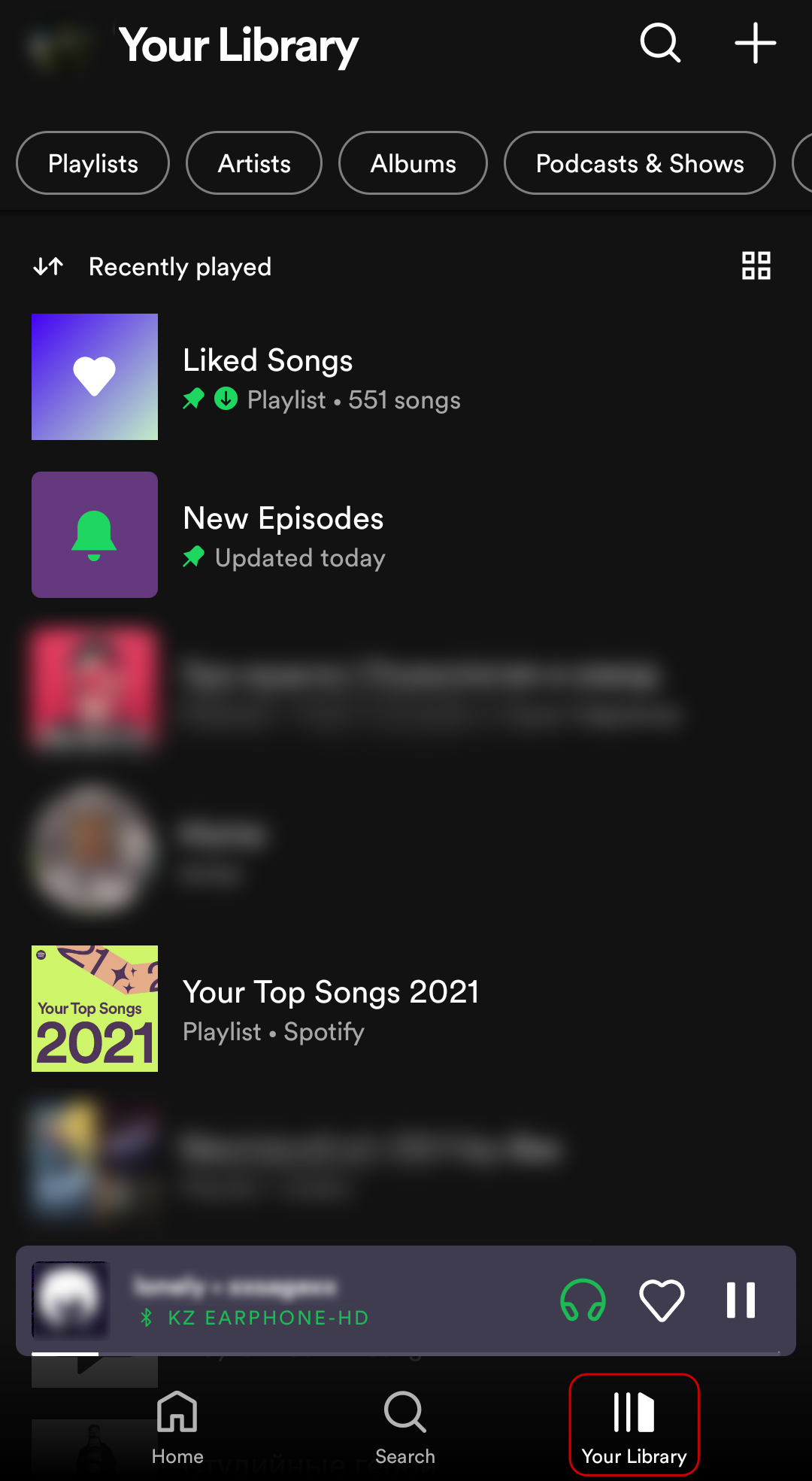
Task: Show only Podcasts & Shows
Action: click(x=639, y=163)
